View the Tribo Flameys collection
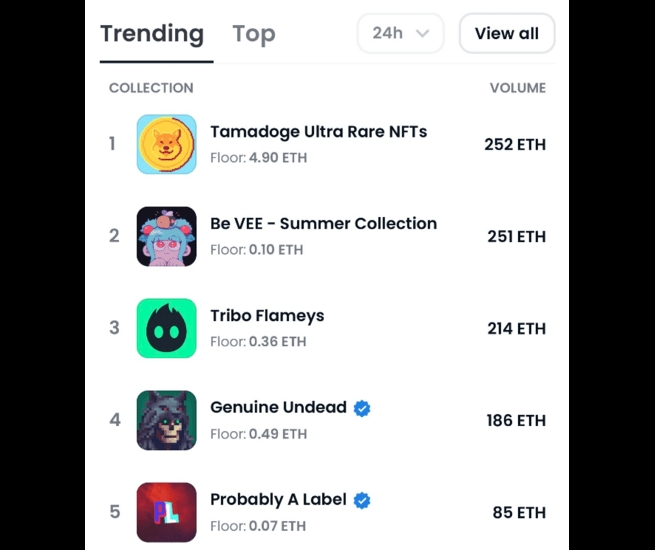655x550 pixels. [x=267, y=316]
